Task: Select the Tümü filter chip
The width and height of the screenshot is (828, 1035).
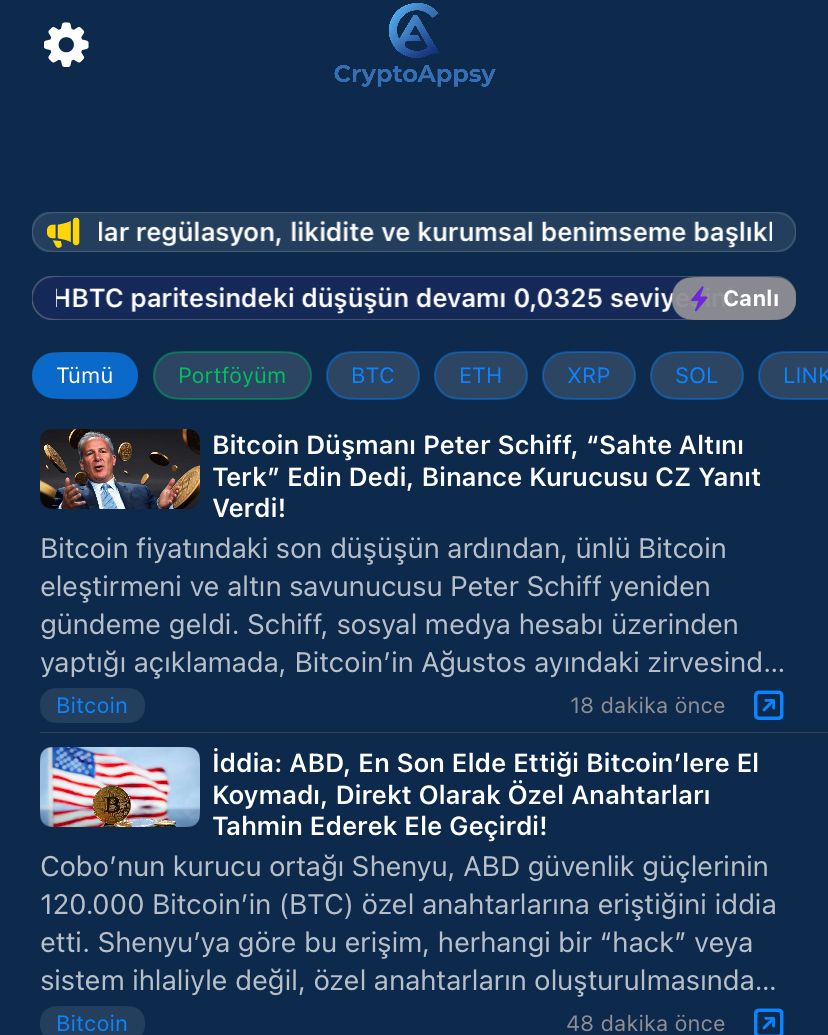Action: pyautogui.click(x=85, y=376)
